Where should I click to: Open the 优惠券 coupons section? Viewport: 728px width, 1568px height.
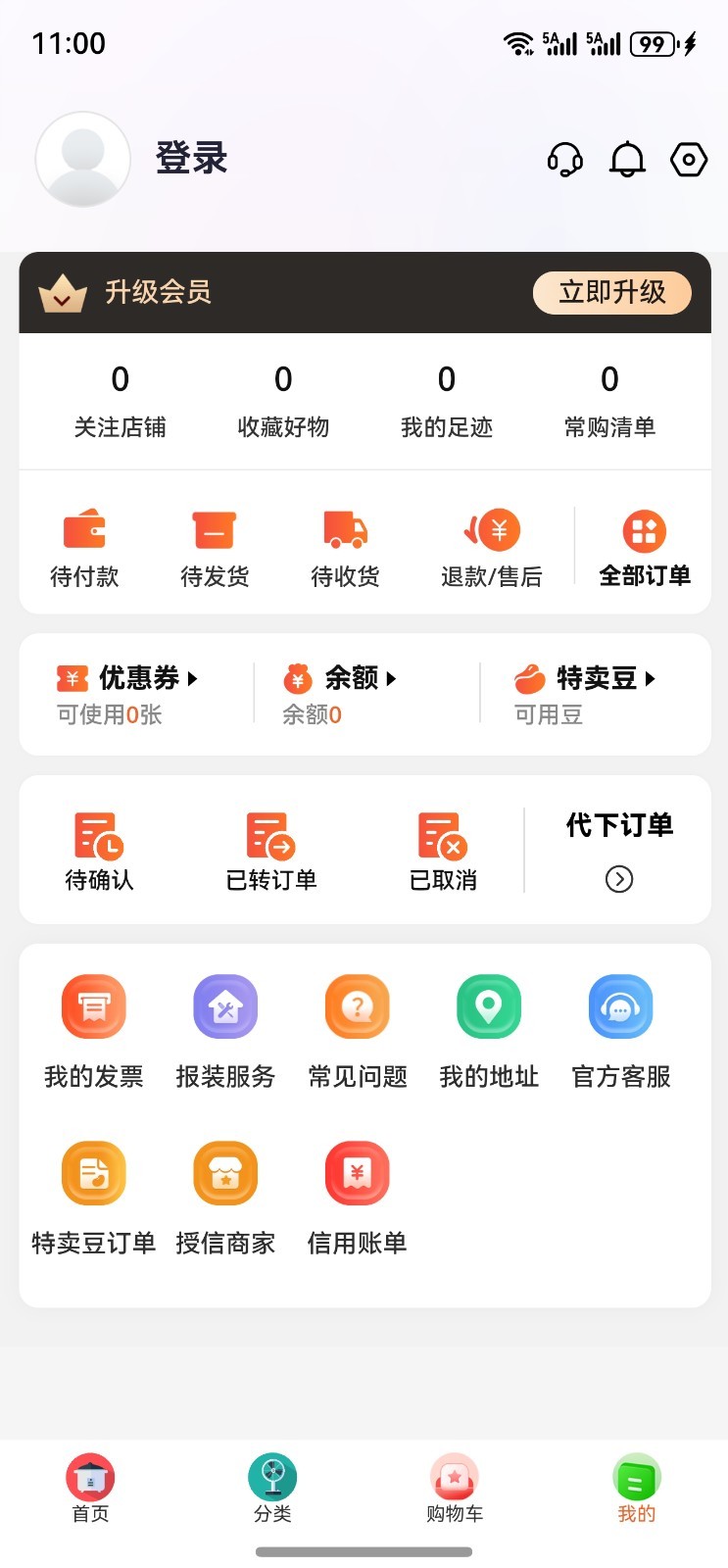click(127, 694)
